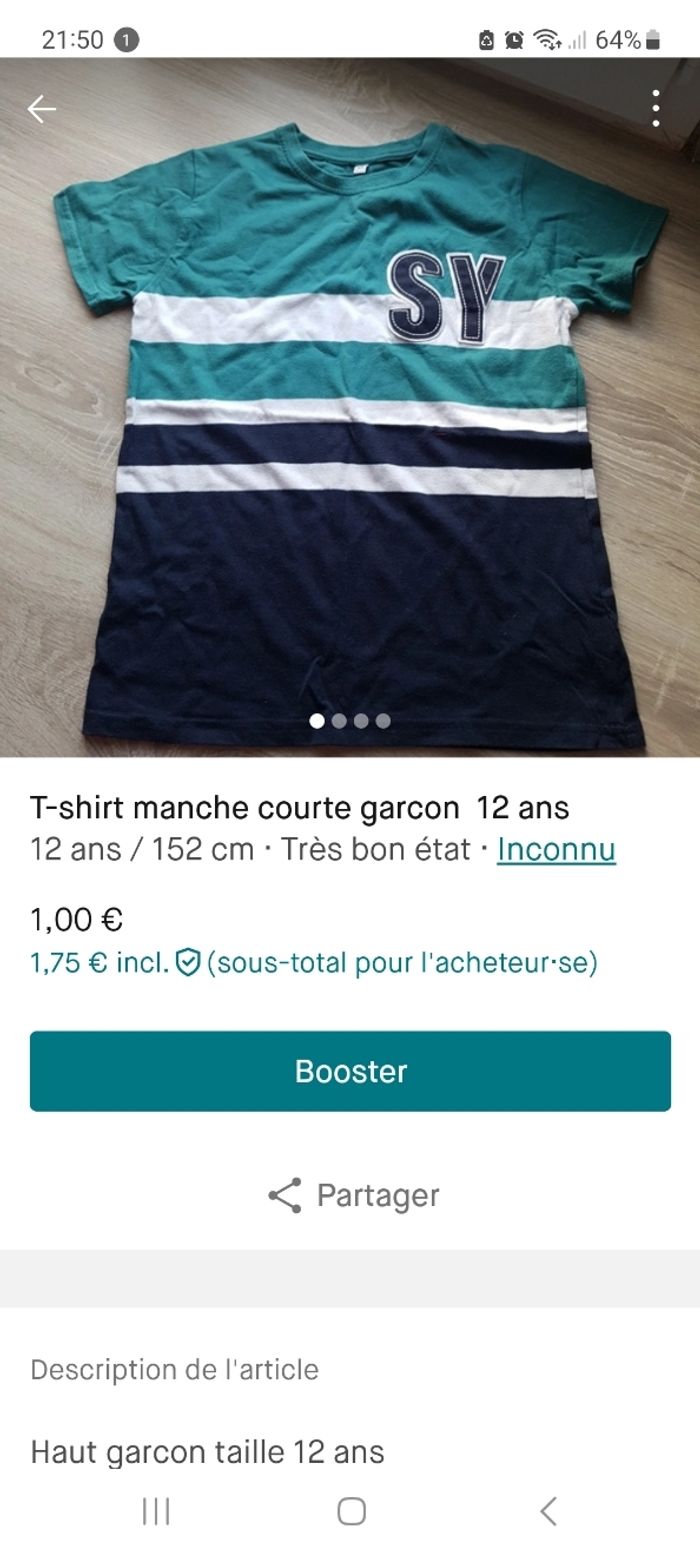
Task: View buyer protection fee details
Action: coord(188,963)
